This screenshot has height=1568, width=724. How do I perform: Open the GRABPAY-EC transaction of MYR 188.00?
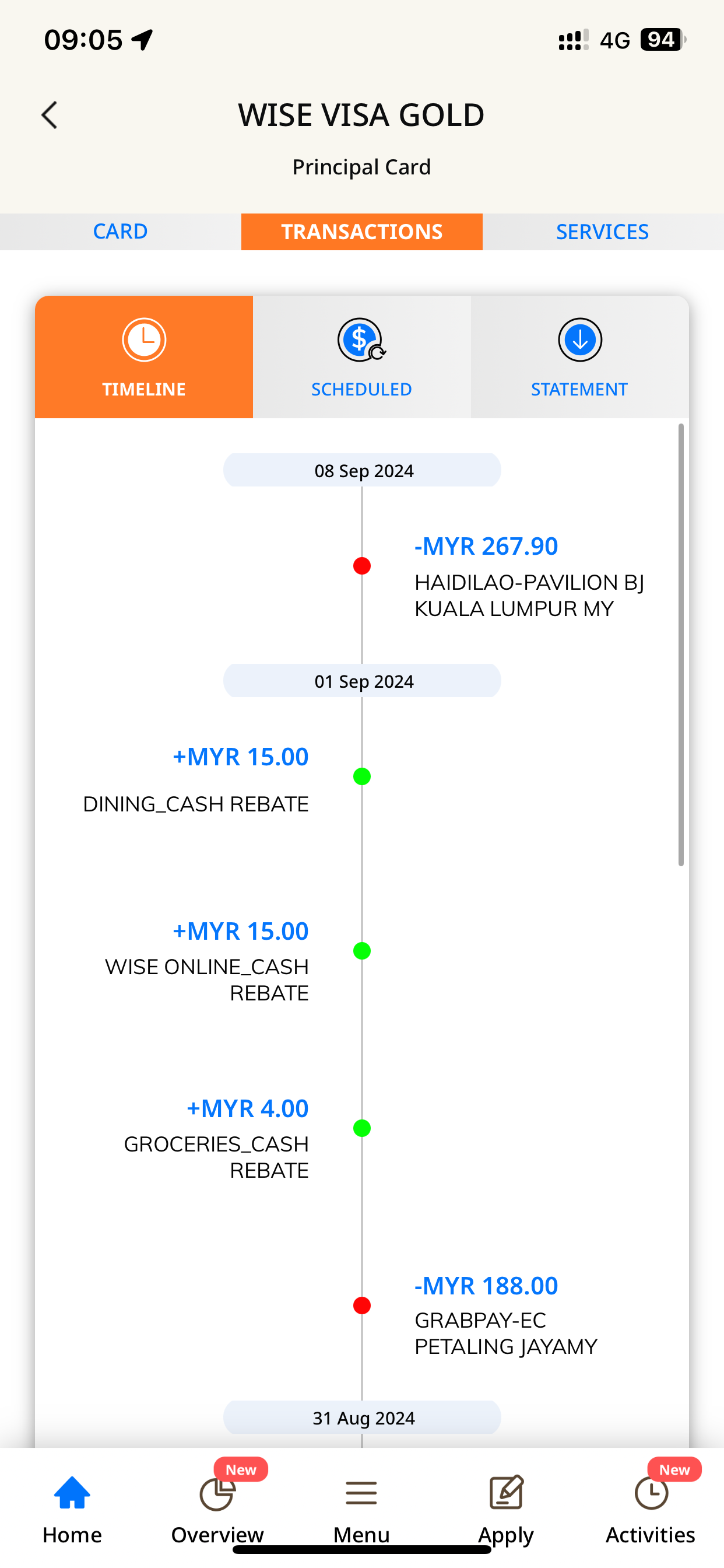coord(506,1315)
